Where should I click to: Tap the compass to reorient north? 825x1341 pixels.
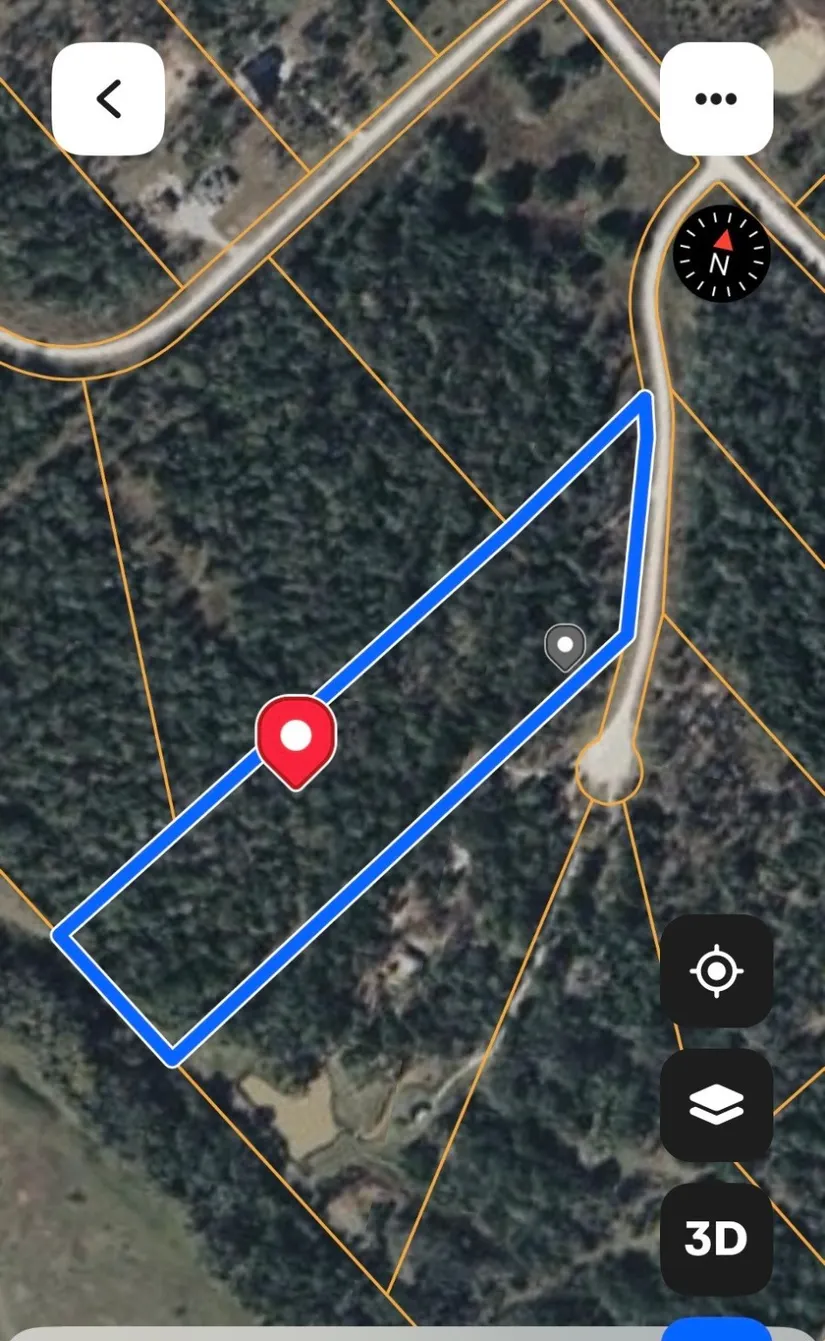tap(721, 254)
